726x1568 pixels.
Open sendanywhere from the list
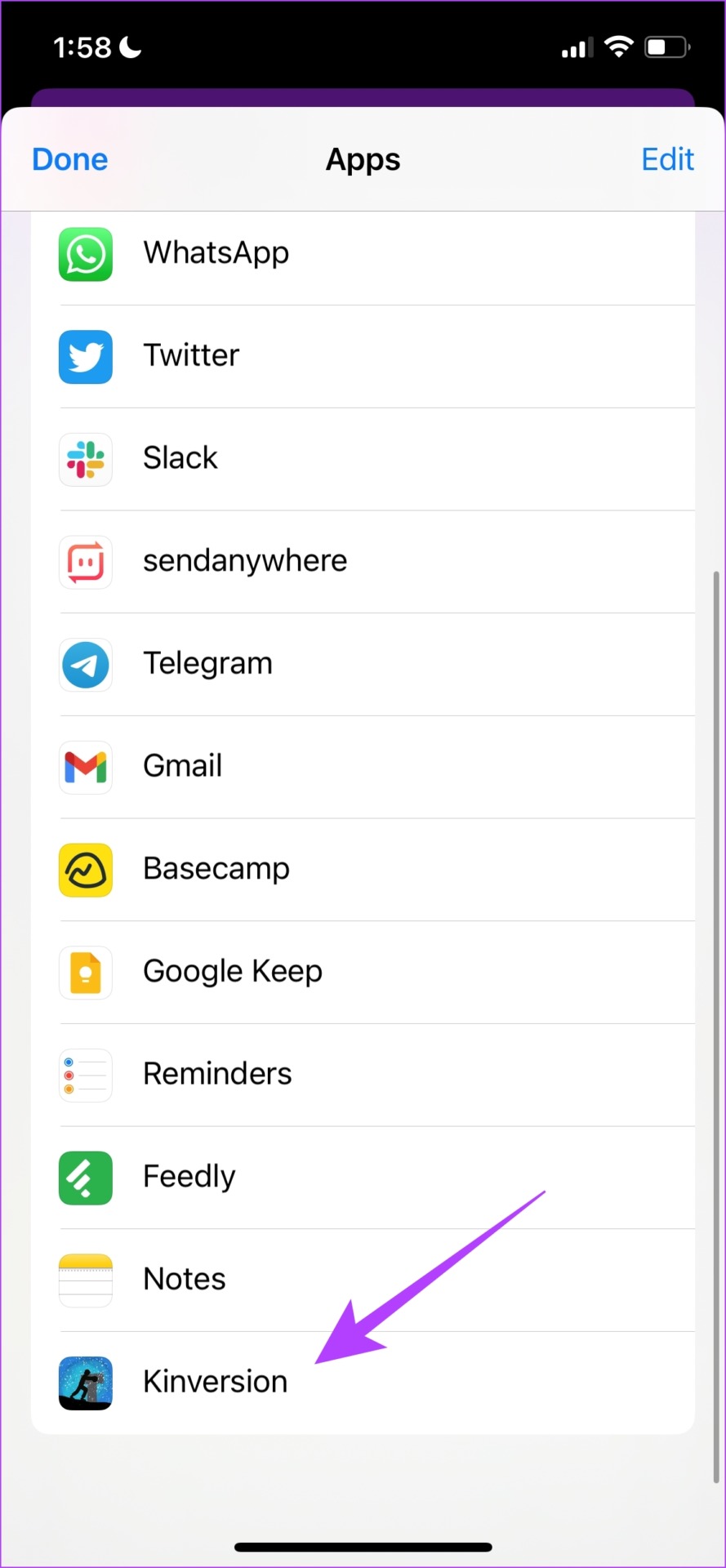click(244, 562)
